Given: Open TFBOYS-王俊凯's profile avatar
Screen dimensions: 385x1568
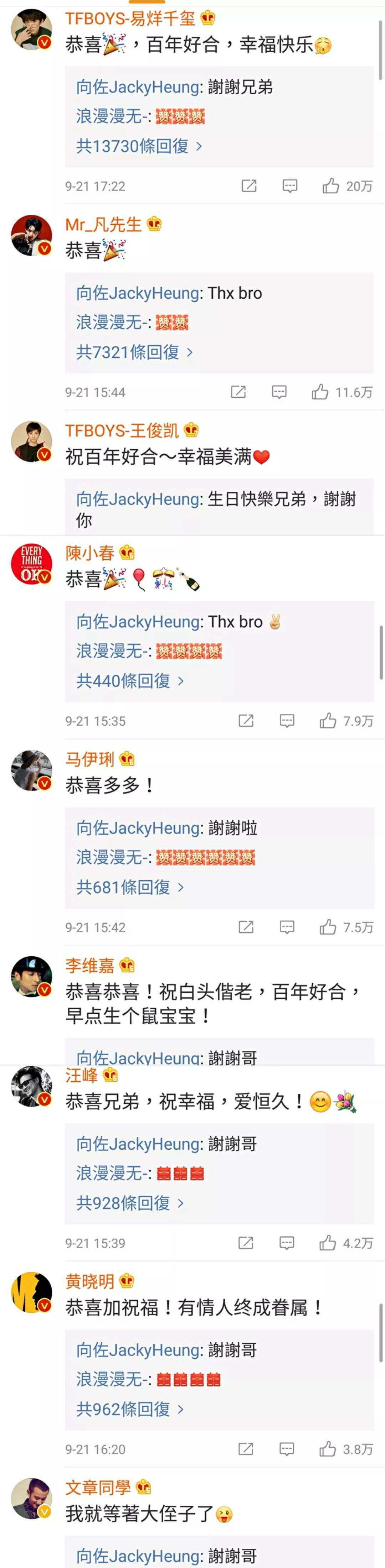Looking at the screenshot, I should tap(32, 441).
